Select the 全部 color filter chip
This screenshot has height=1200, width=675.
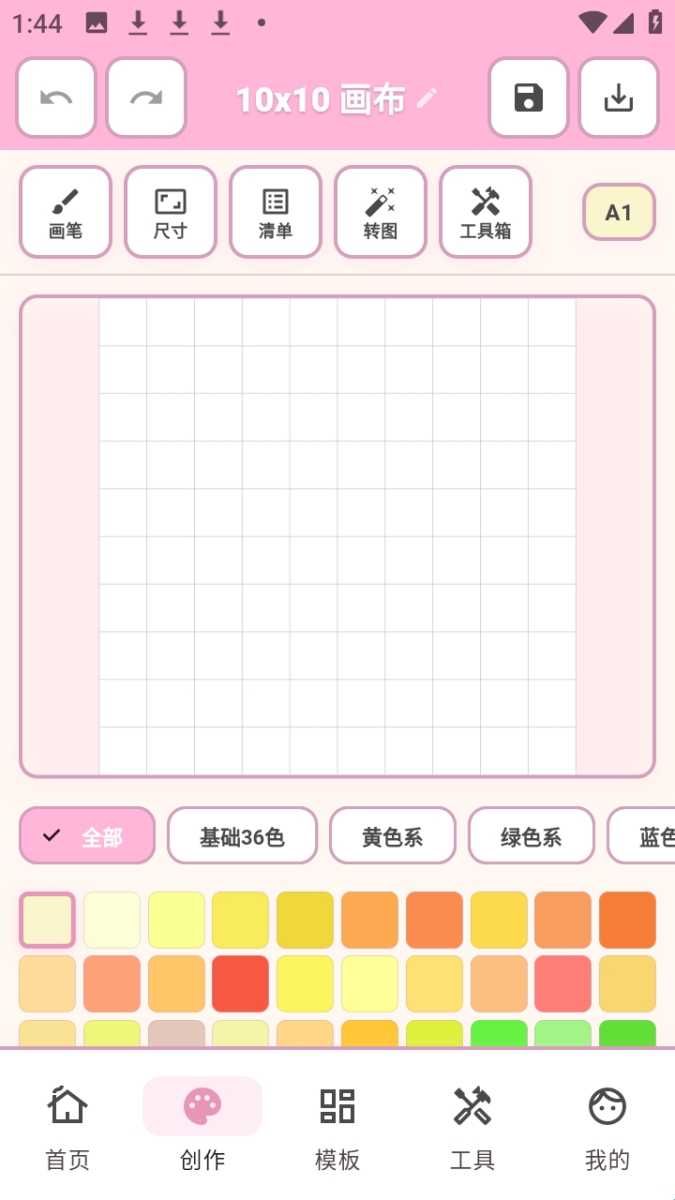[x=87, y=835]
